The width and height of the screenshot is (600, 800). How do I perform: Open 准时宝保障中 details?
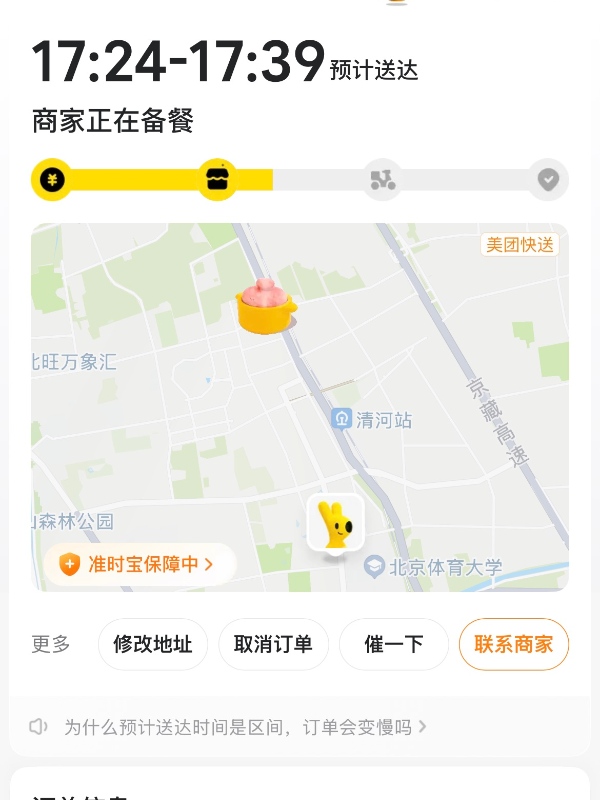pyautogui.click(x=139, y=564)
